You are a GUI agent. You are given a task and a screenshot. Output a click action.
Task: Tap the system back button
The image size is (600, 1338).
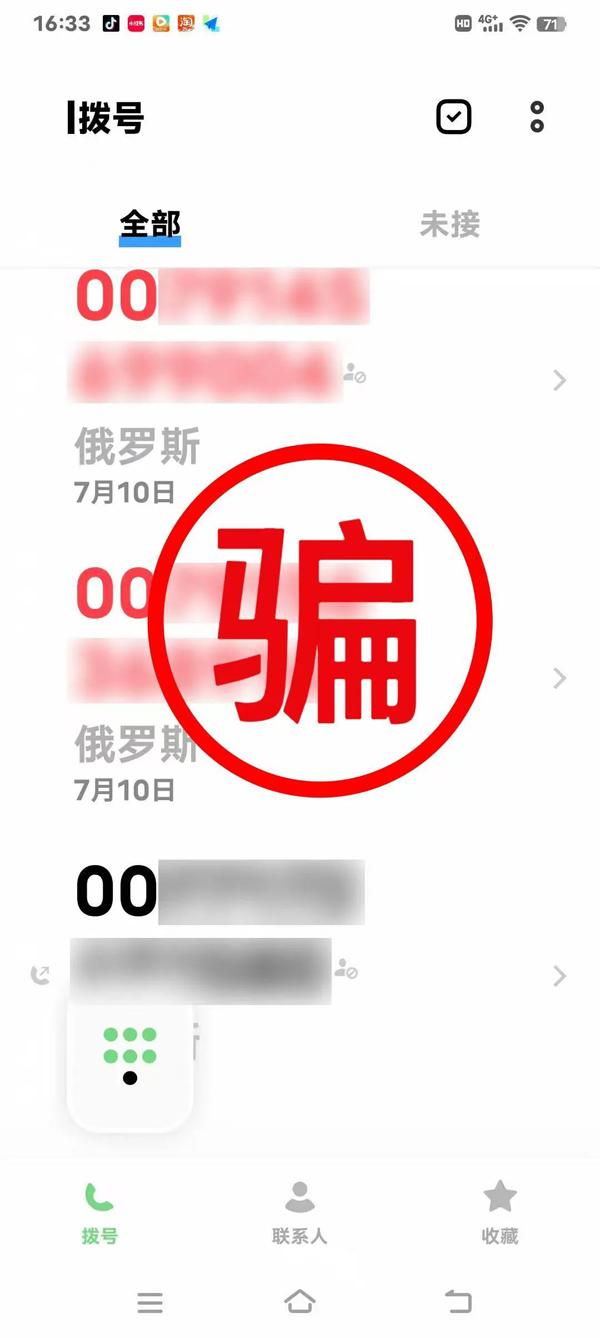457,1301
